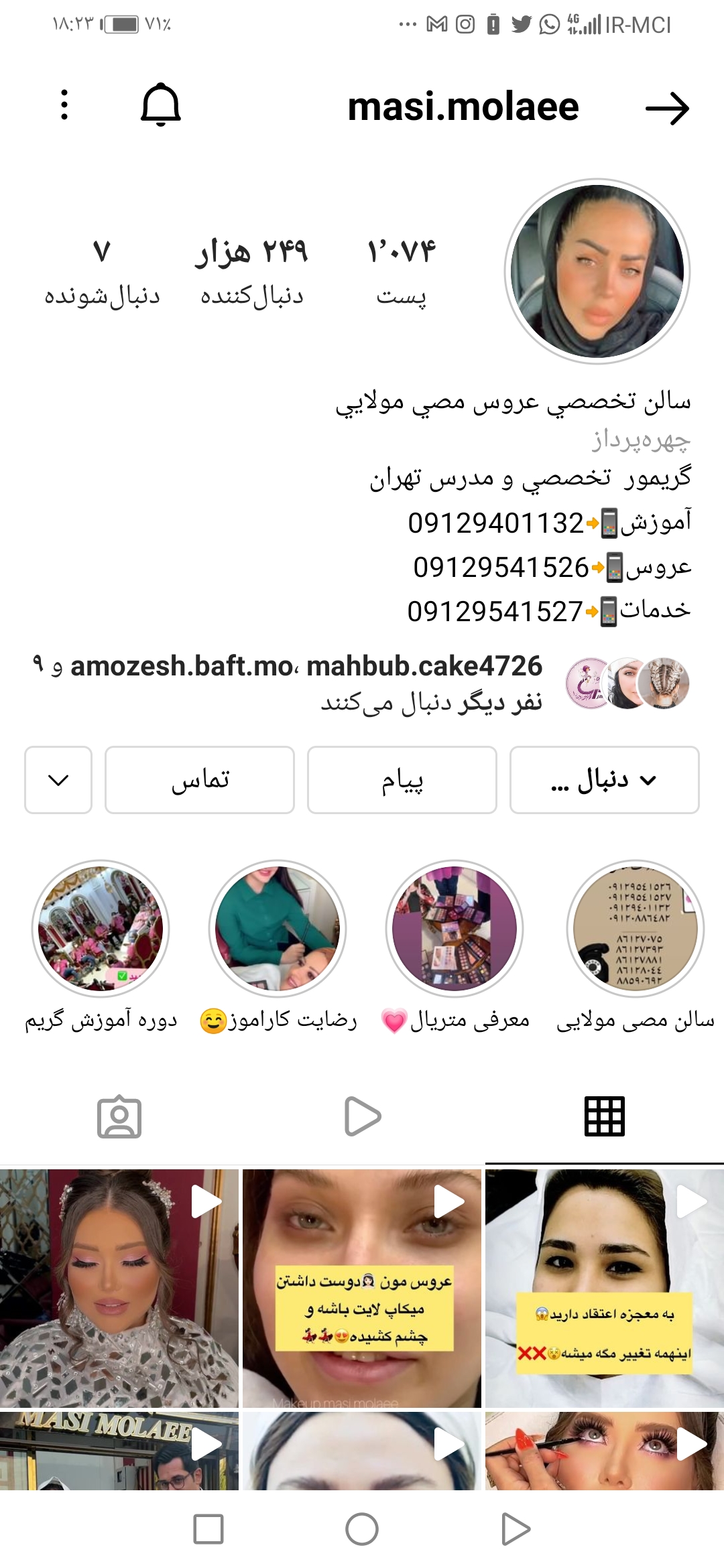724x1568 pixels.
Task: Switch to the tagged photos tab
Action: 119,1116
